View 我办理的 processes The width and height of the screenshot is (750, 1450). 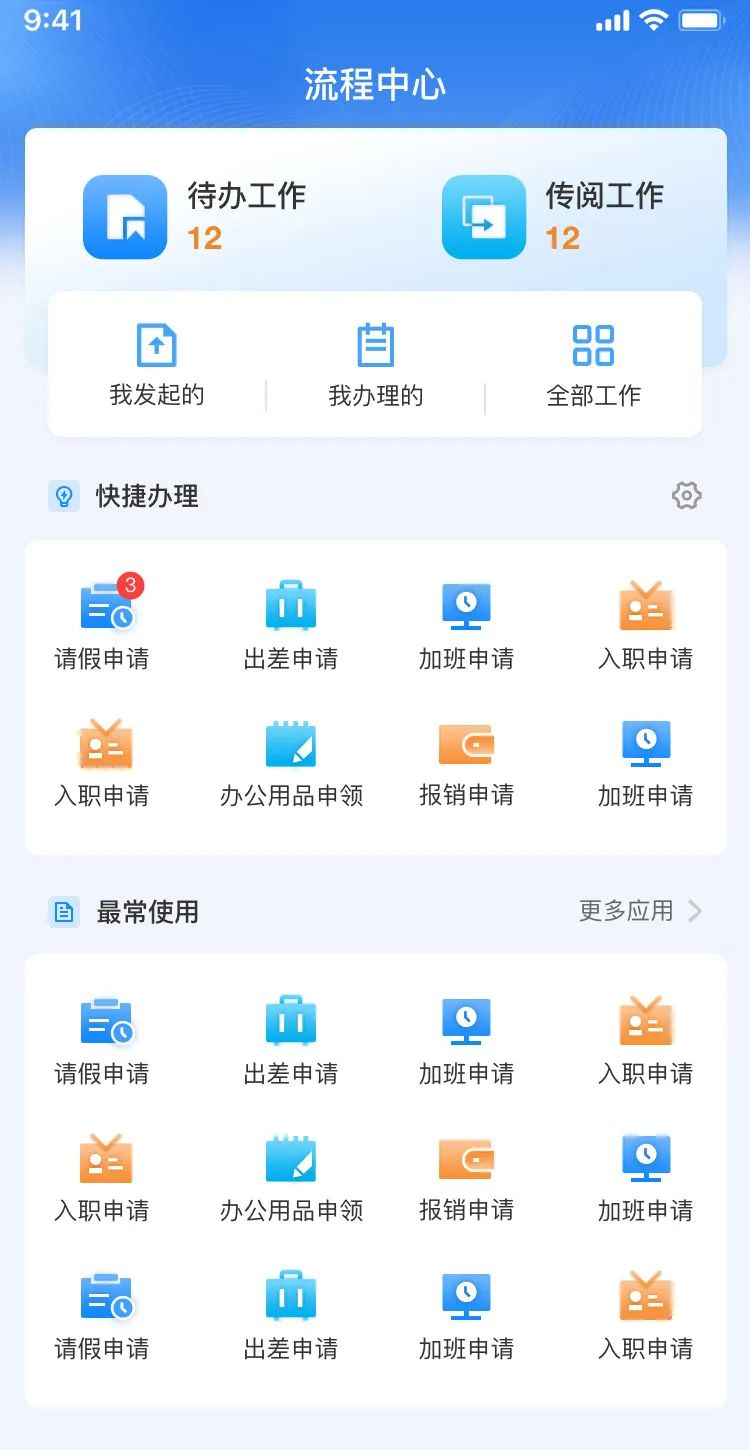click(376, 365)
